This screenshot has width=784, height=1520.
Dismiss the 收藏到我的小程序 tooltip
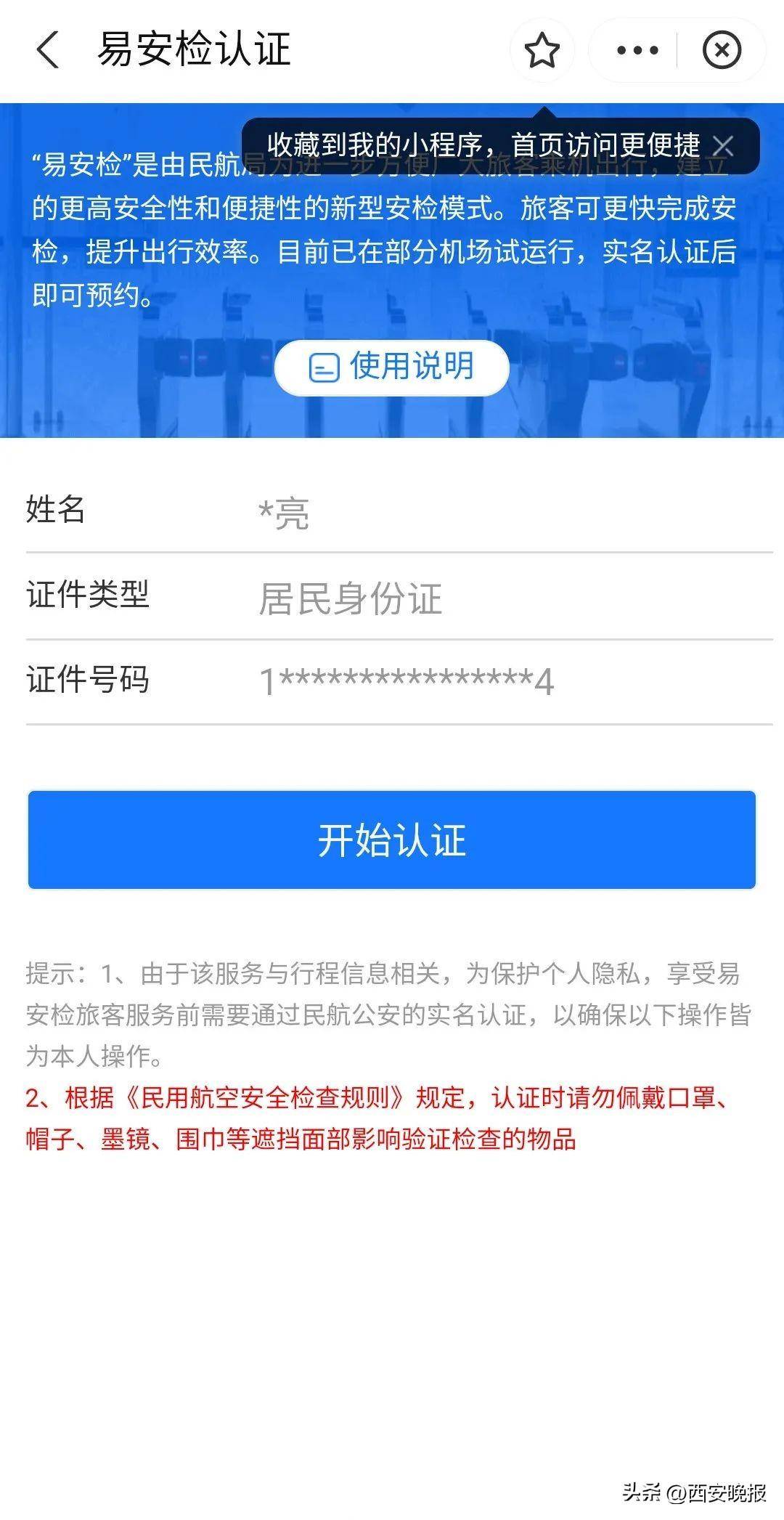[x=723, y=146]
